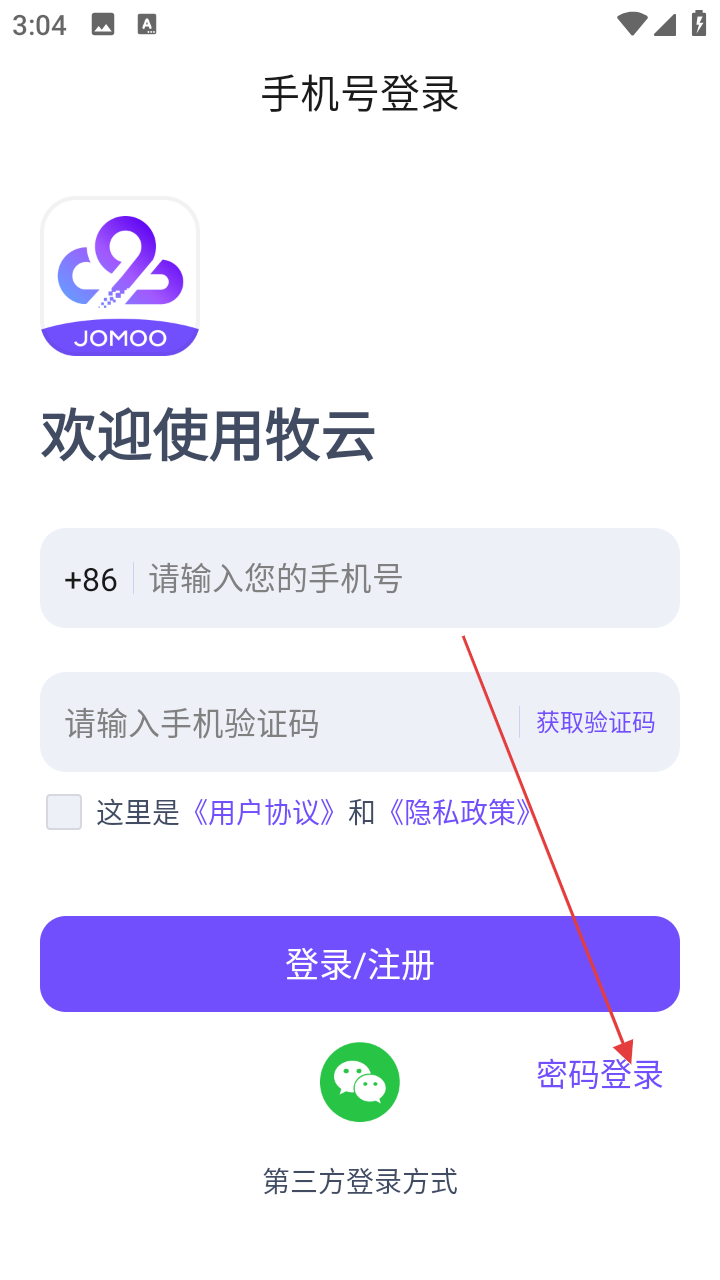Image resolution: width=720 pixels, height=1280 pixels.
Task: Focus the verification code field
Action: 280,722
